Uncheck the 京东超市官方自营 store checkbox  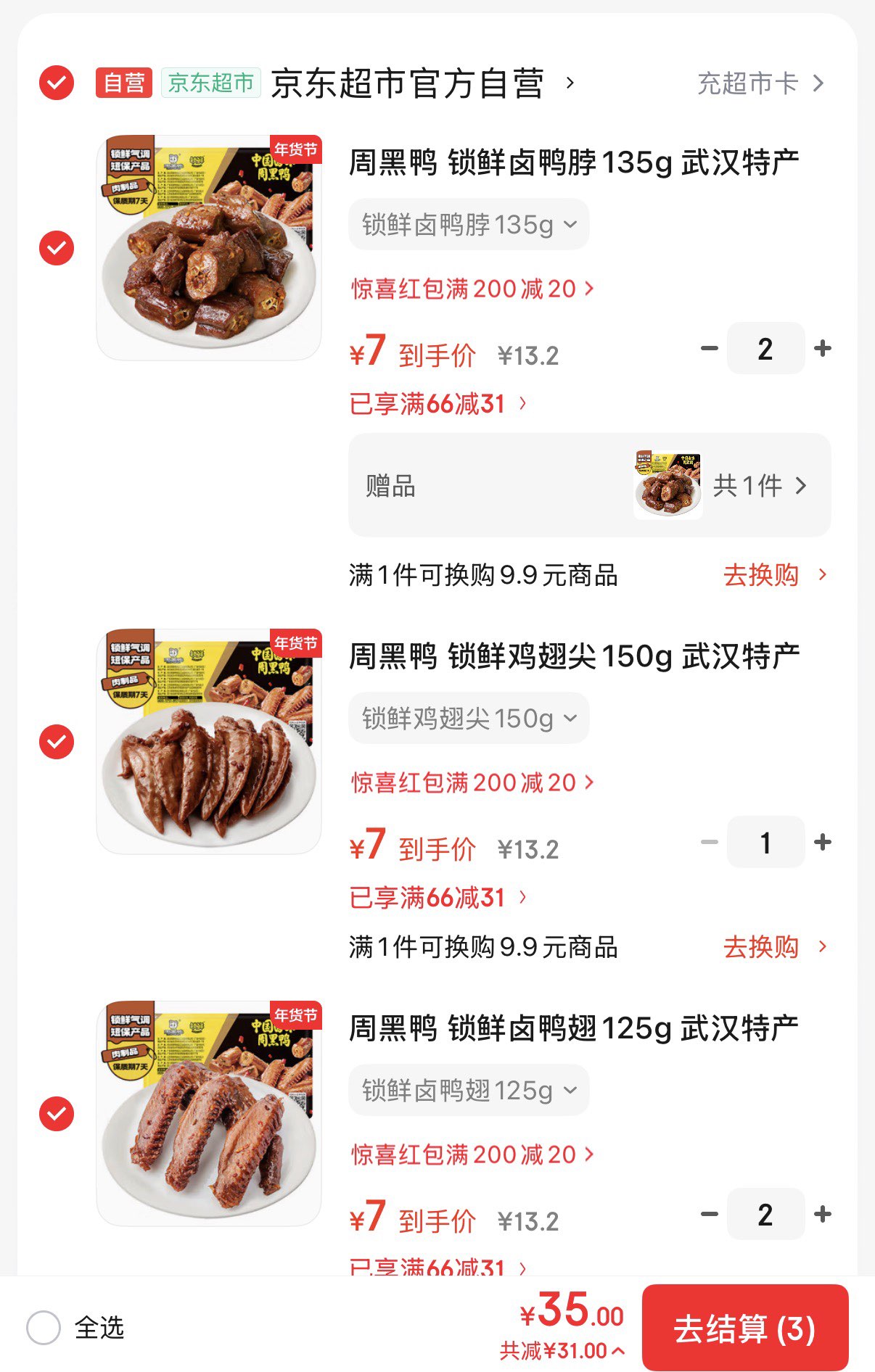57,83
